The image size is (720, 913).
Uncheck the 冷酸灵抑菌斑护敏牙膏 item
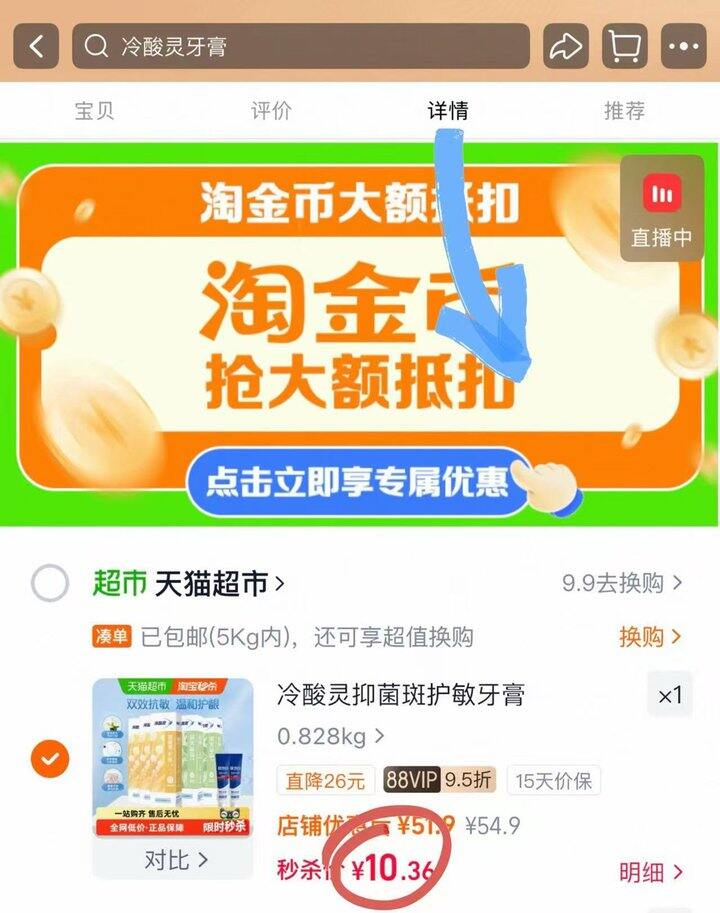point(50,759)
